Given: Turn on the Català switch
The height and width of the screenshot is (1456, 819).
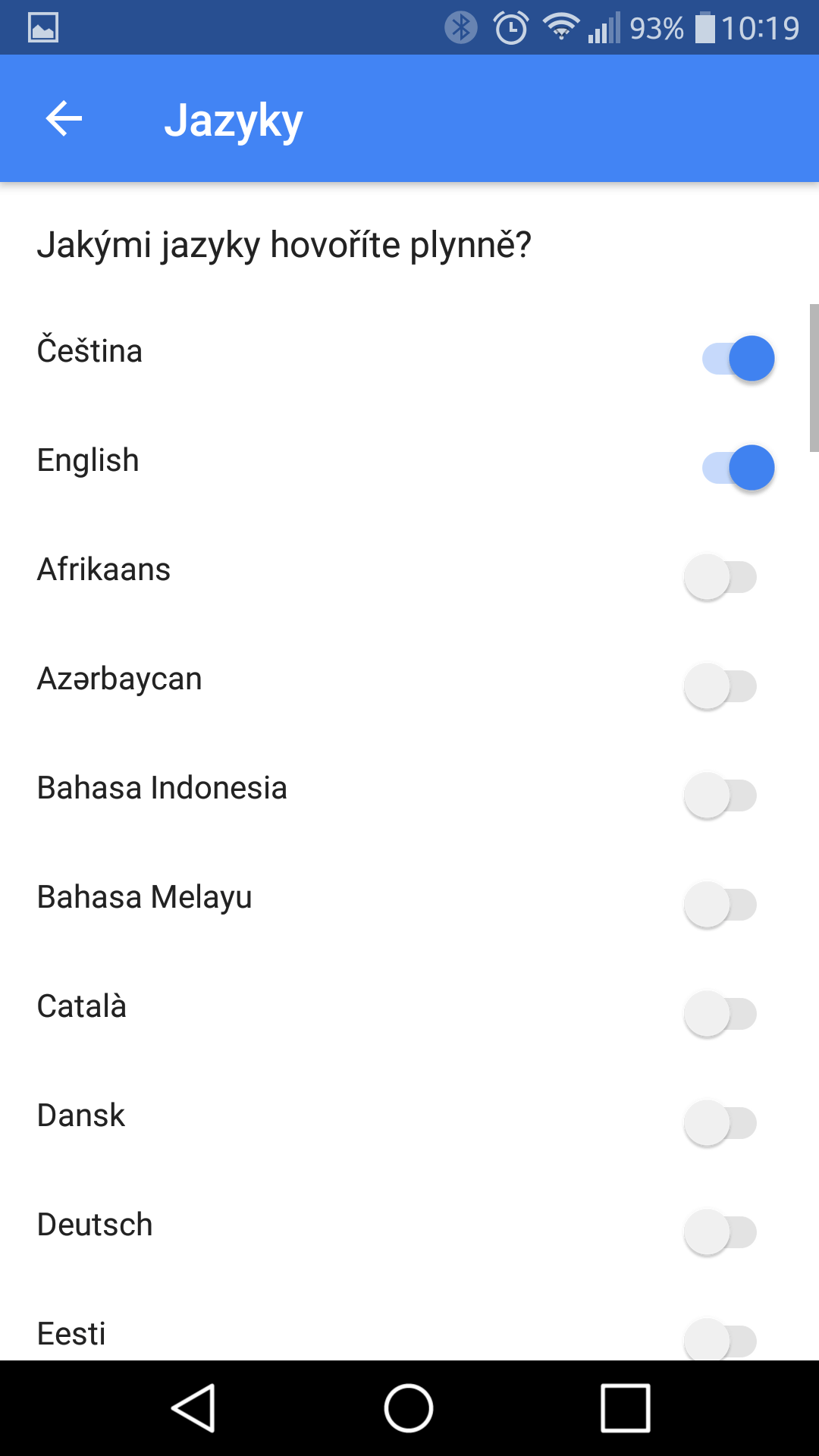Looking at the screenshot, I should point(720,1014).
